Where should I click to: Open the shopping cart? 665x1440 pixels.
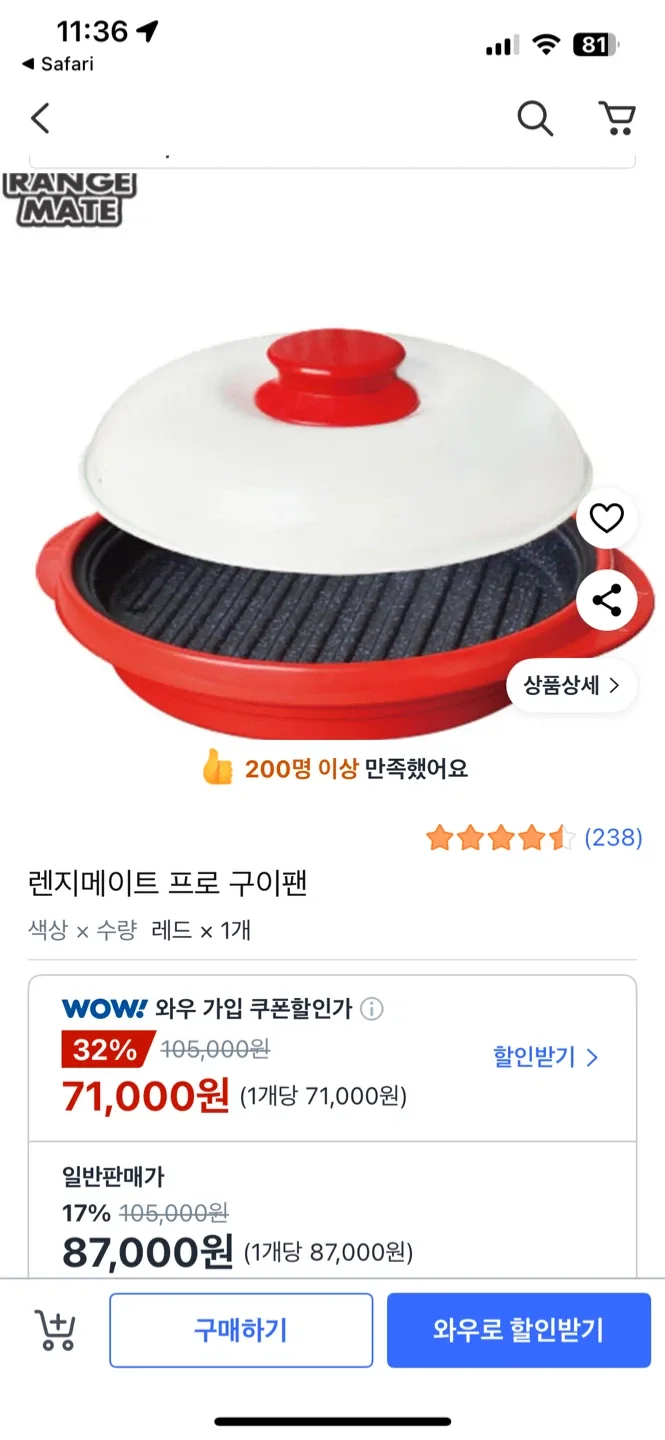point(617,119)
